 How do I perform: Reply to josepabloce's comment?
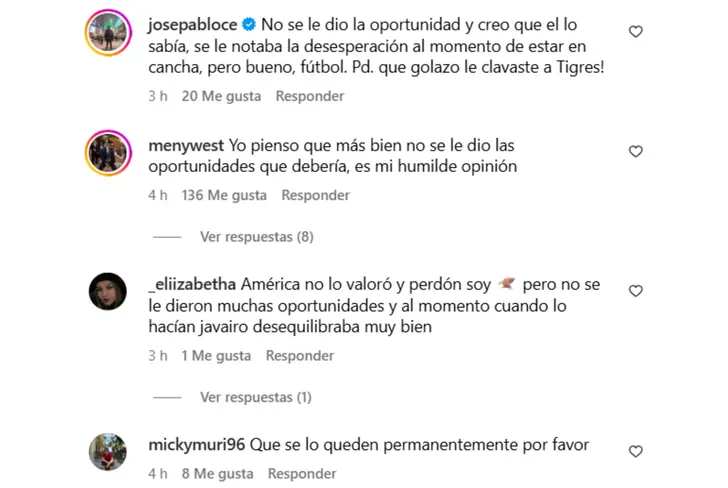[x=310, y=97]
